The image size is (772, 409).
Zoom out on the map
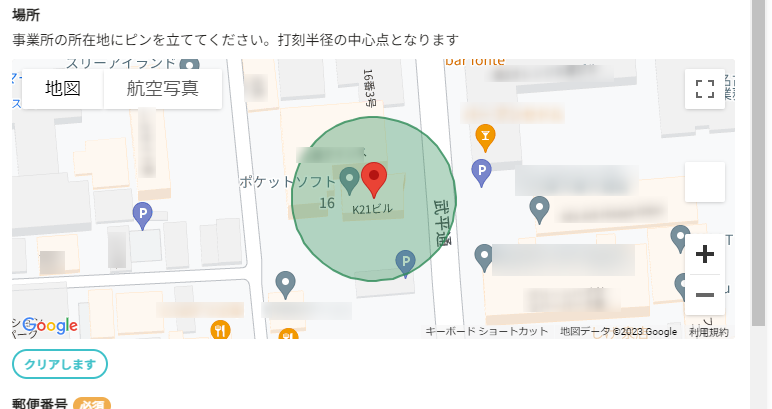[x=705, y=295]
